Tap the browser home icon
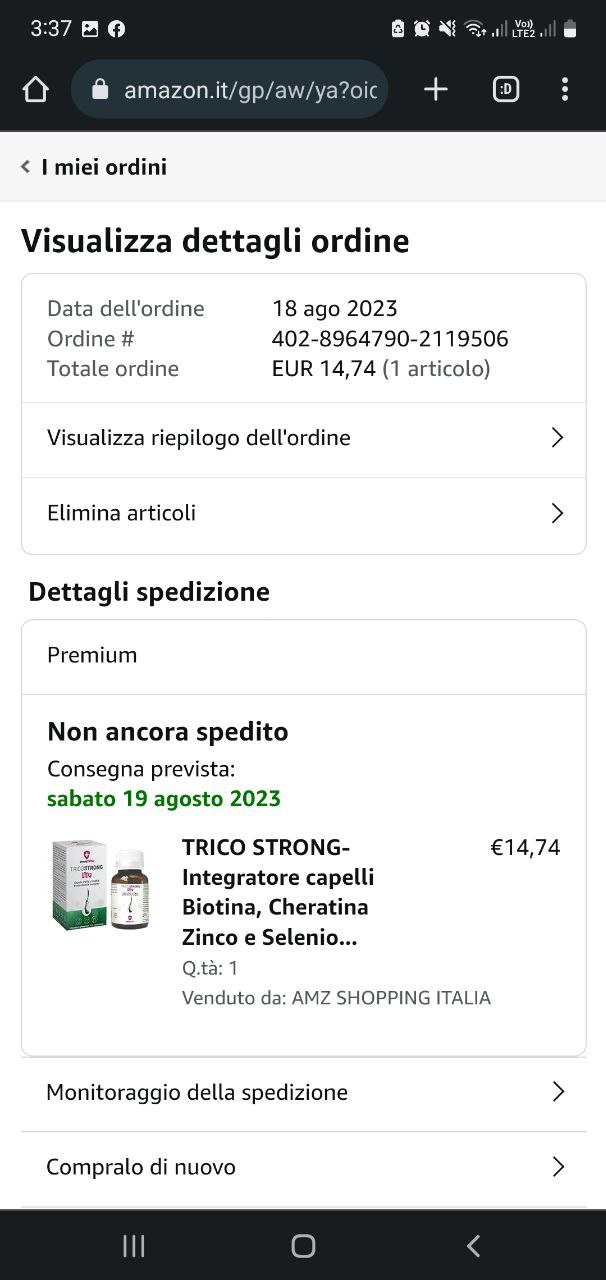 36,90
